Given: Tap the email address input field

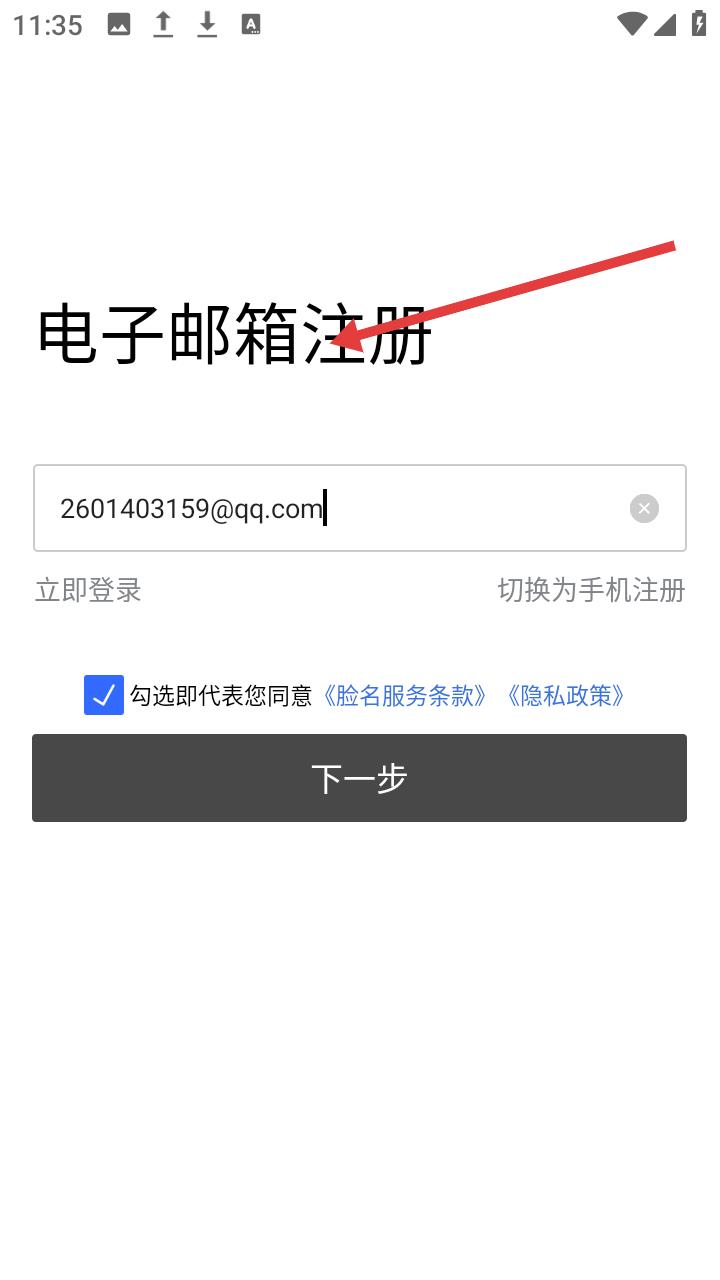Looking at the screenshot, I should click(x=360, y=508).
